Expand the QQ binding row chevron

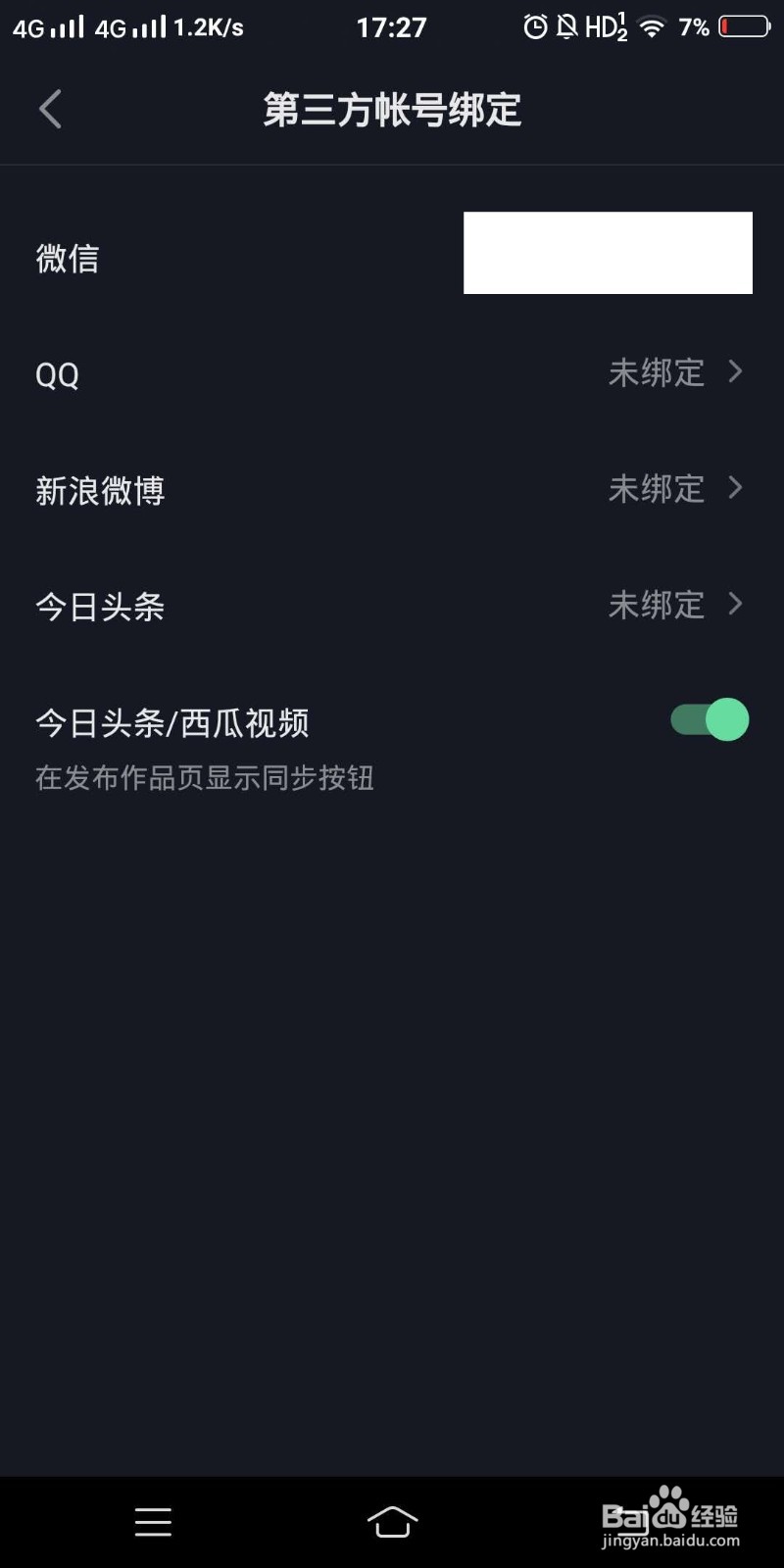click(x=734, y=371)
